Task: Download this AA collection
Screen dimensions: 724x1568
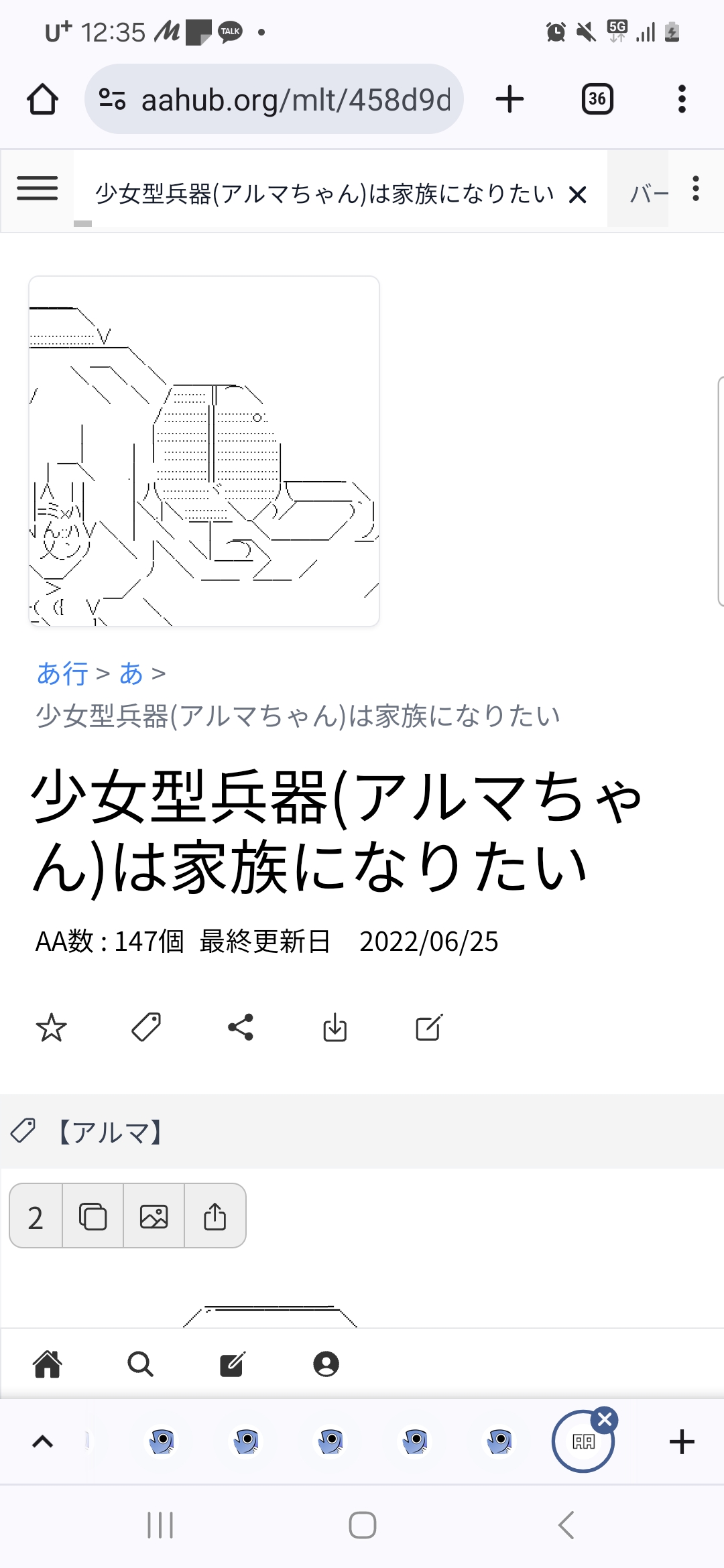Action: 335,1027
